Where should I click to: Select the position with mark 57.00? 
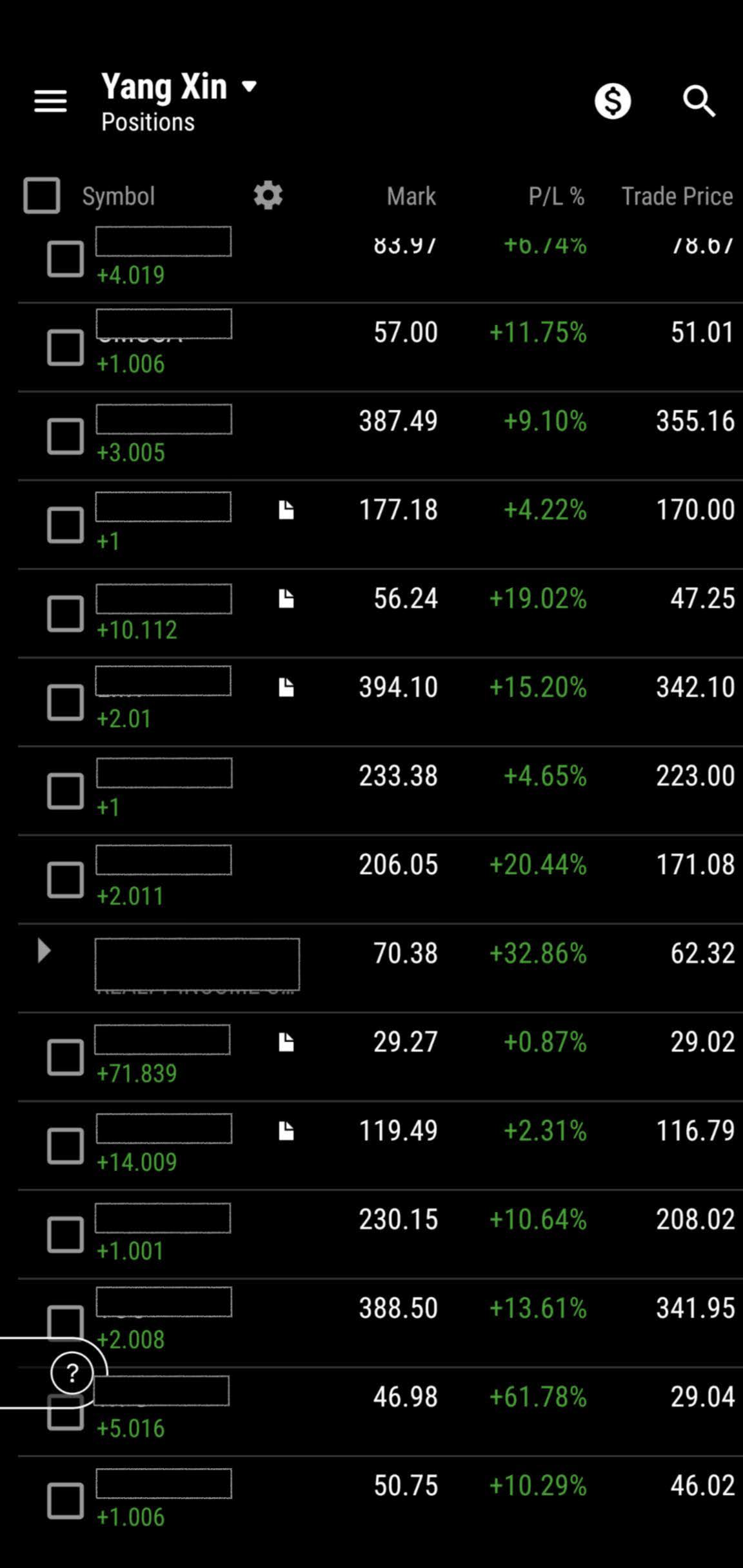pyautogui.click(x=65, y=348)
